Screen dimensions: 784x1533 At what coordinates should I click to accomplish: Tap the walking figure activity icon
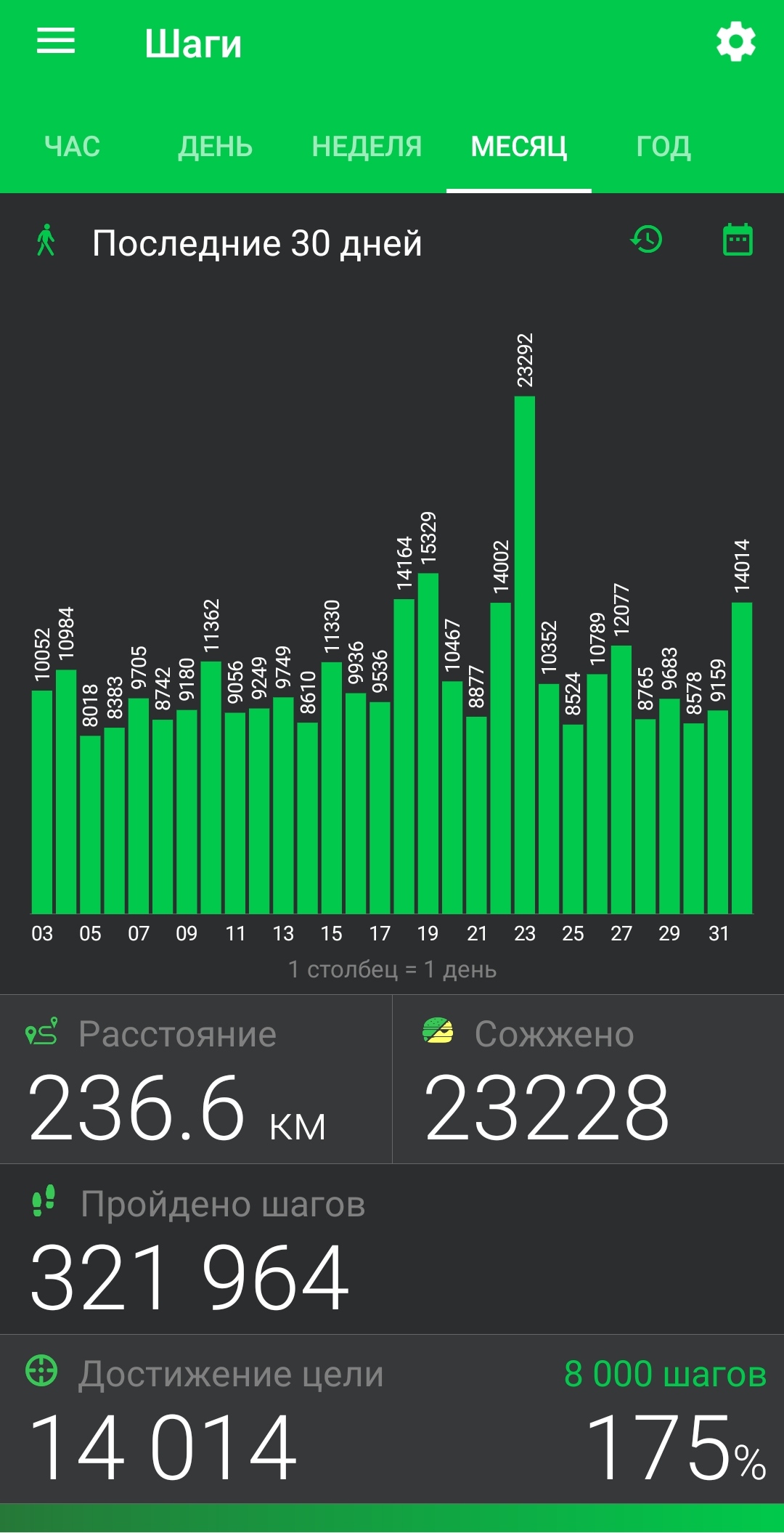click(x=46, y=240)
